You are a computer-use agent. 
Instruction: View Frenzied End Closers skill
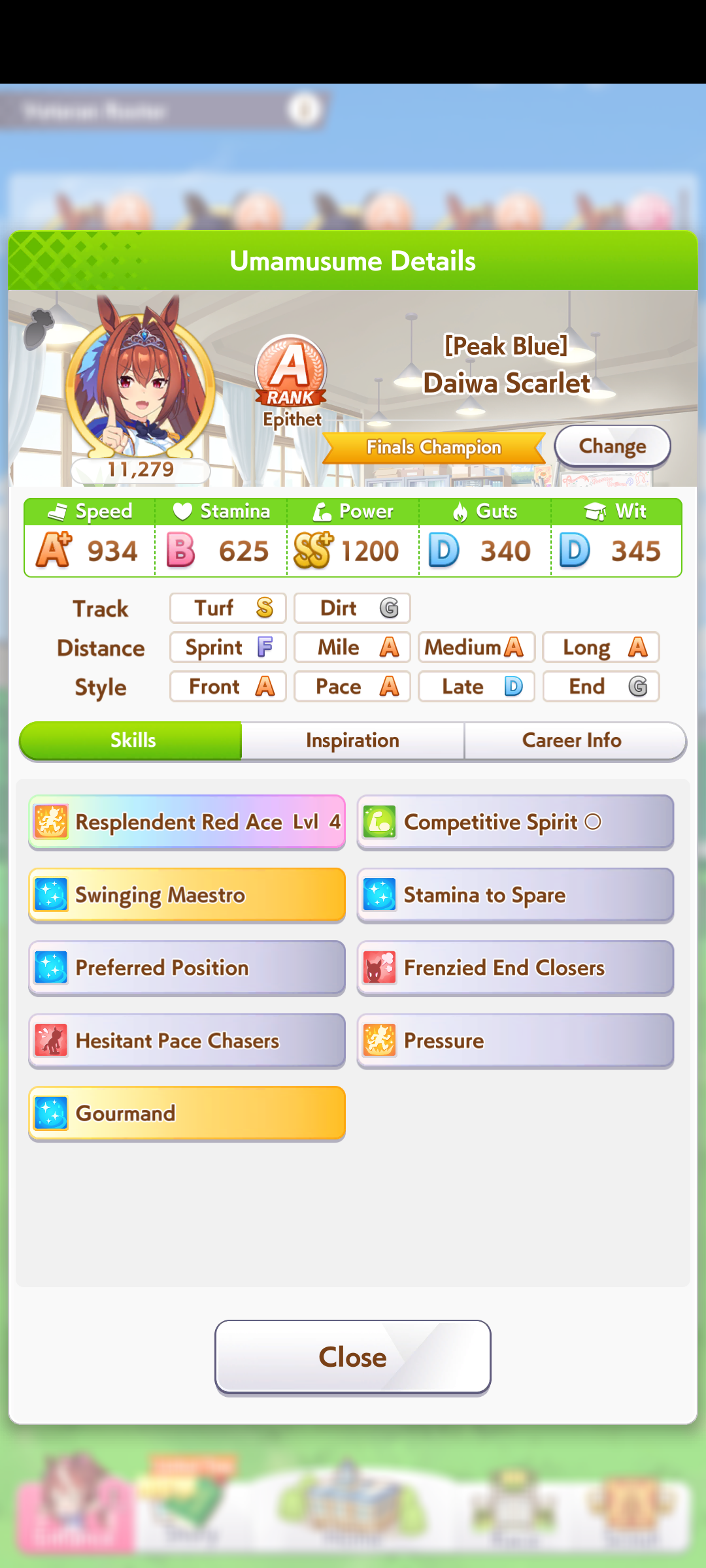(515, 968)
